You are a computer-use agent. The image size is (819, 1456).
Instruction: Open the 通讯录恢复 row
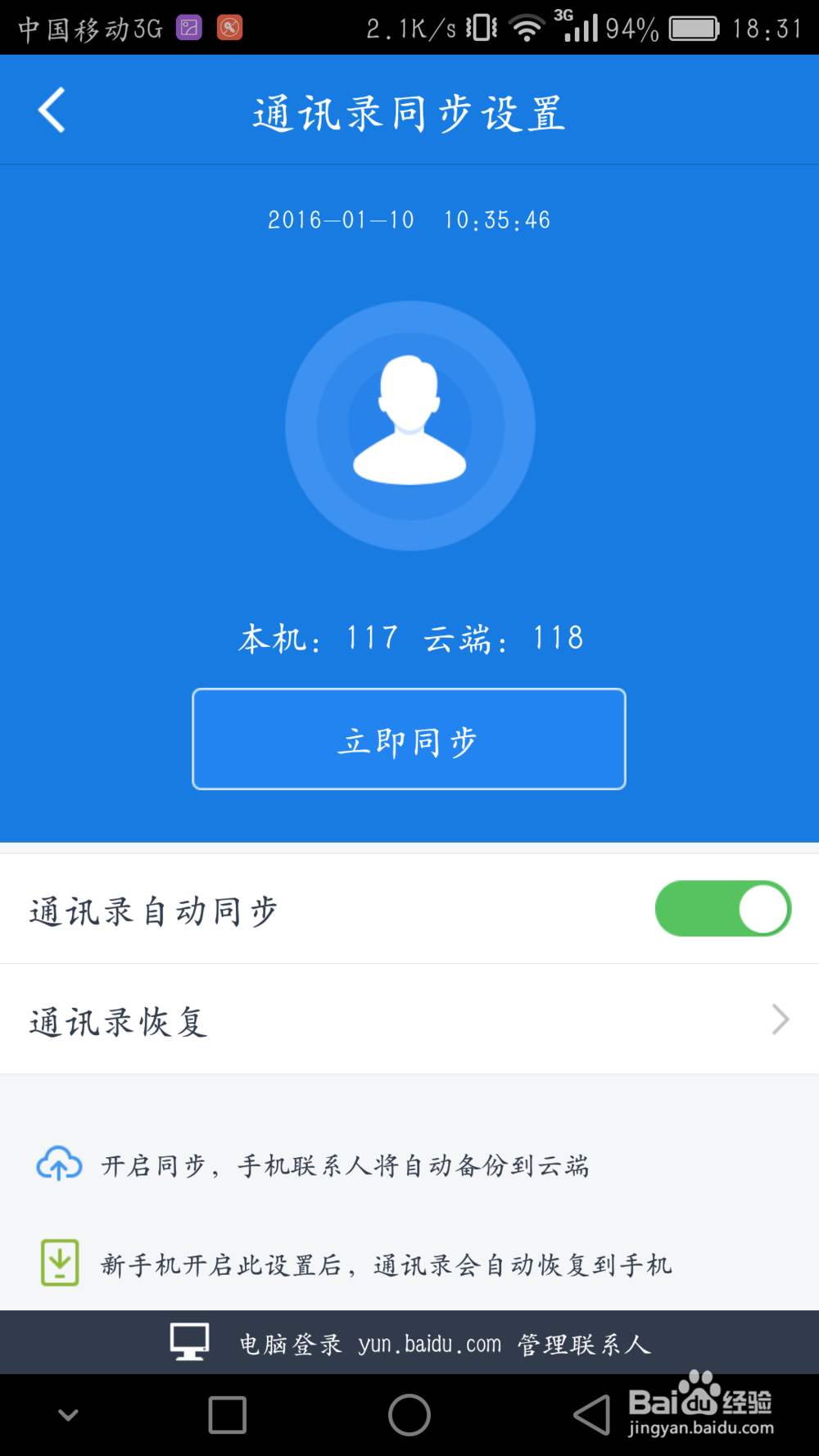pos(409,1020)
